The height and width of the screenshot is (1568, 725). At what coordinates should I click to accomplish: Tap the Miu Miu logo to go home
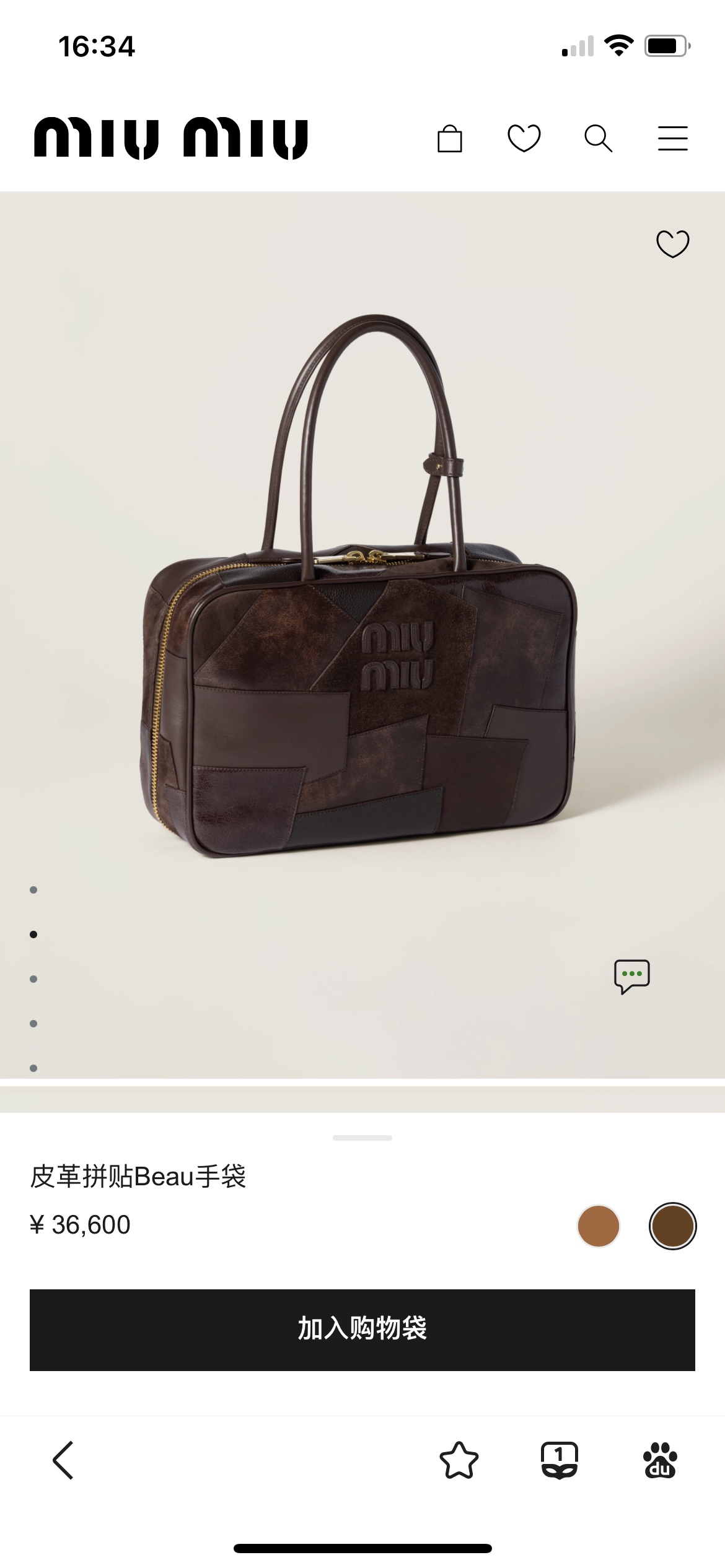coord(170,138)
